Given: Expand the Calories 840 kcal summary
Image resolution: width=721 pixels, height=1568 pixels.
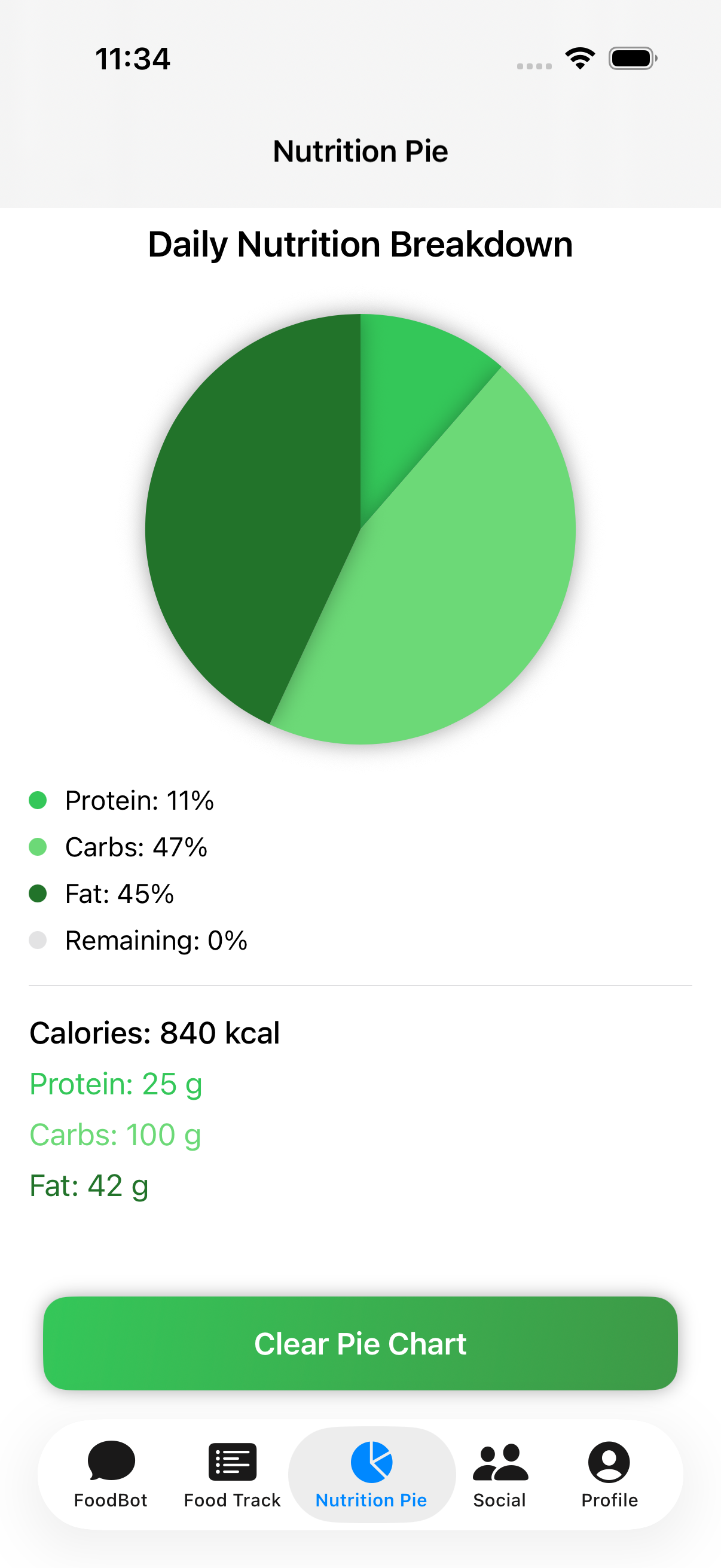Looking at the screenshot, I should (x=155, y=1032).
